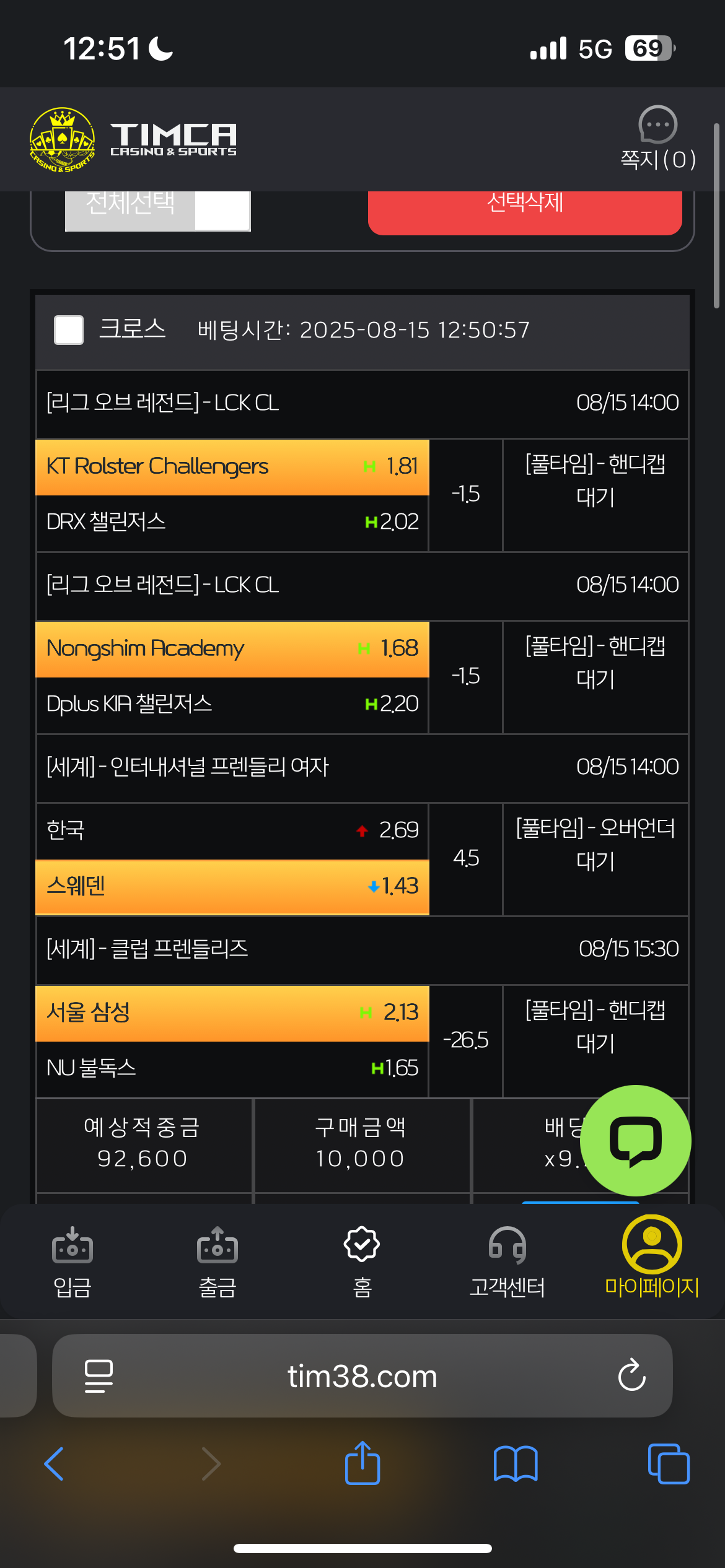Check the 크로스 bet checkbox
725x1568 pixels.
click(x=69, y=330)
